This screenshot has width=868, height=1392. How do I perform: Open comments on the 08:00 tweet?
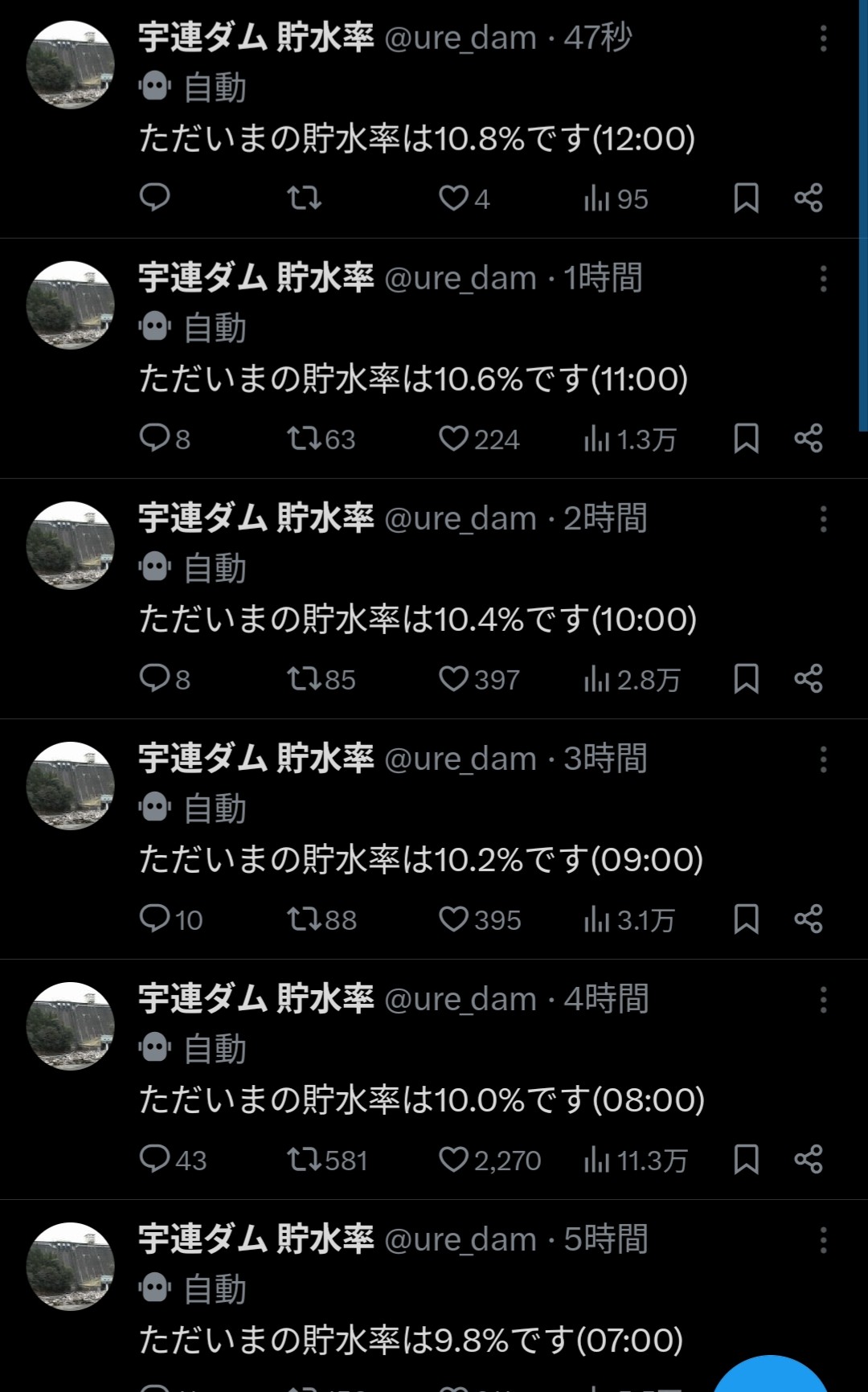coord(154,1159)
